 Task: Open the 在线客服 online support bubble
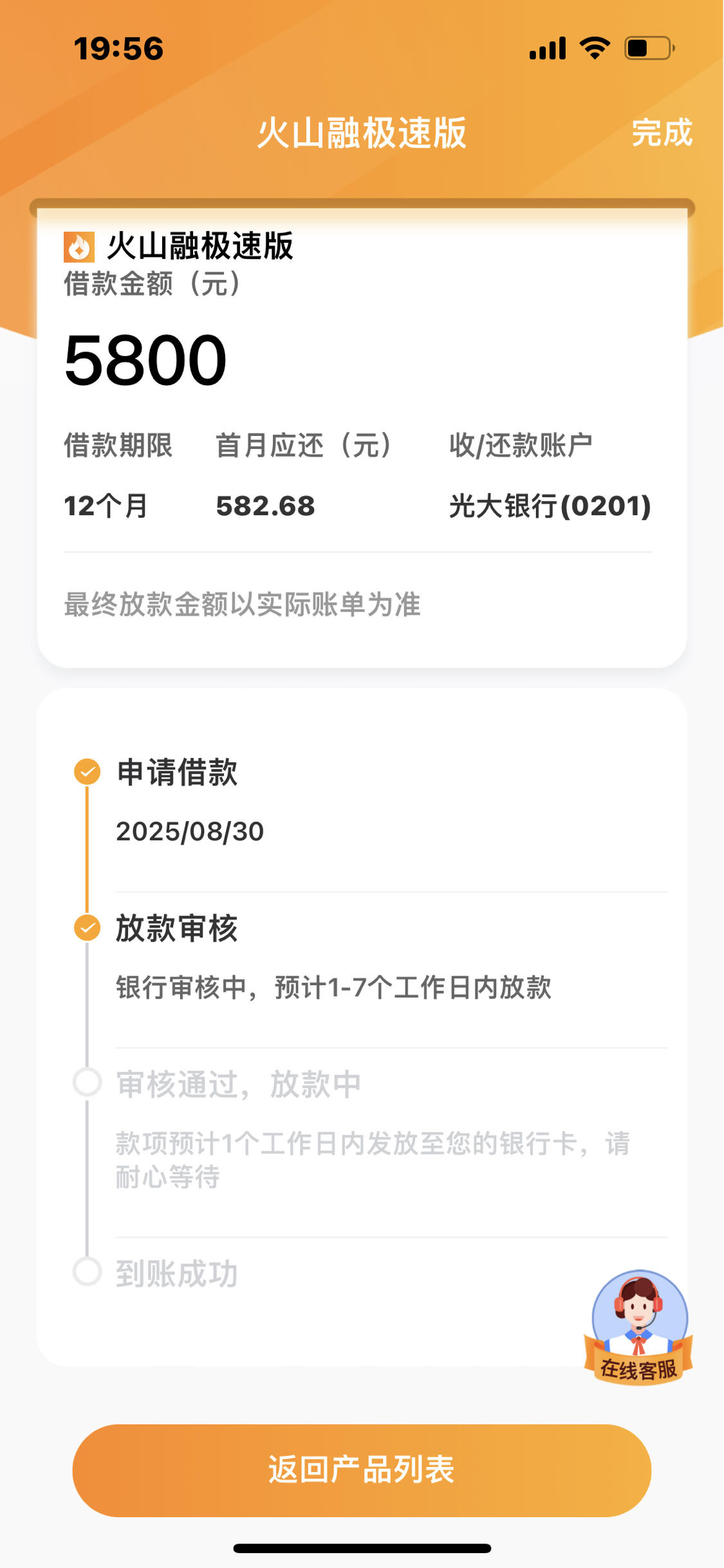pyautogui.click(x=638, y=1327)
